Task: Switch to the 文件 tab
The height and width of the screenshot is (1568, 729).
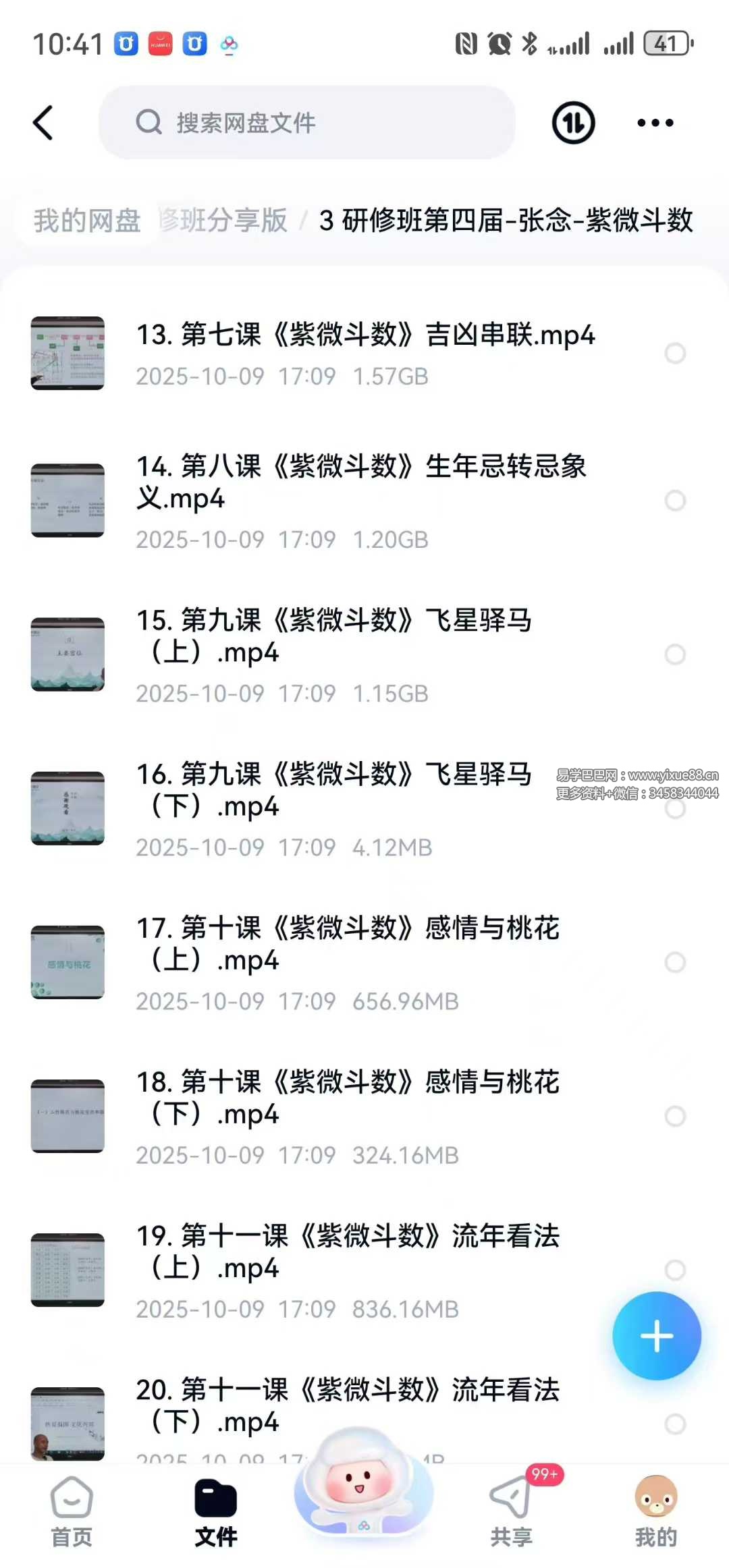Action: coord(216,1511)
